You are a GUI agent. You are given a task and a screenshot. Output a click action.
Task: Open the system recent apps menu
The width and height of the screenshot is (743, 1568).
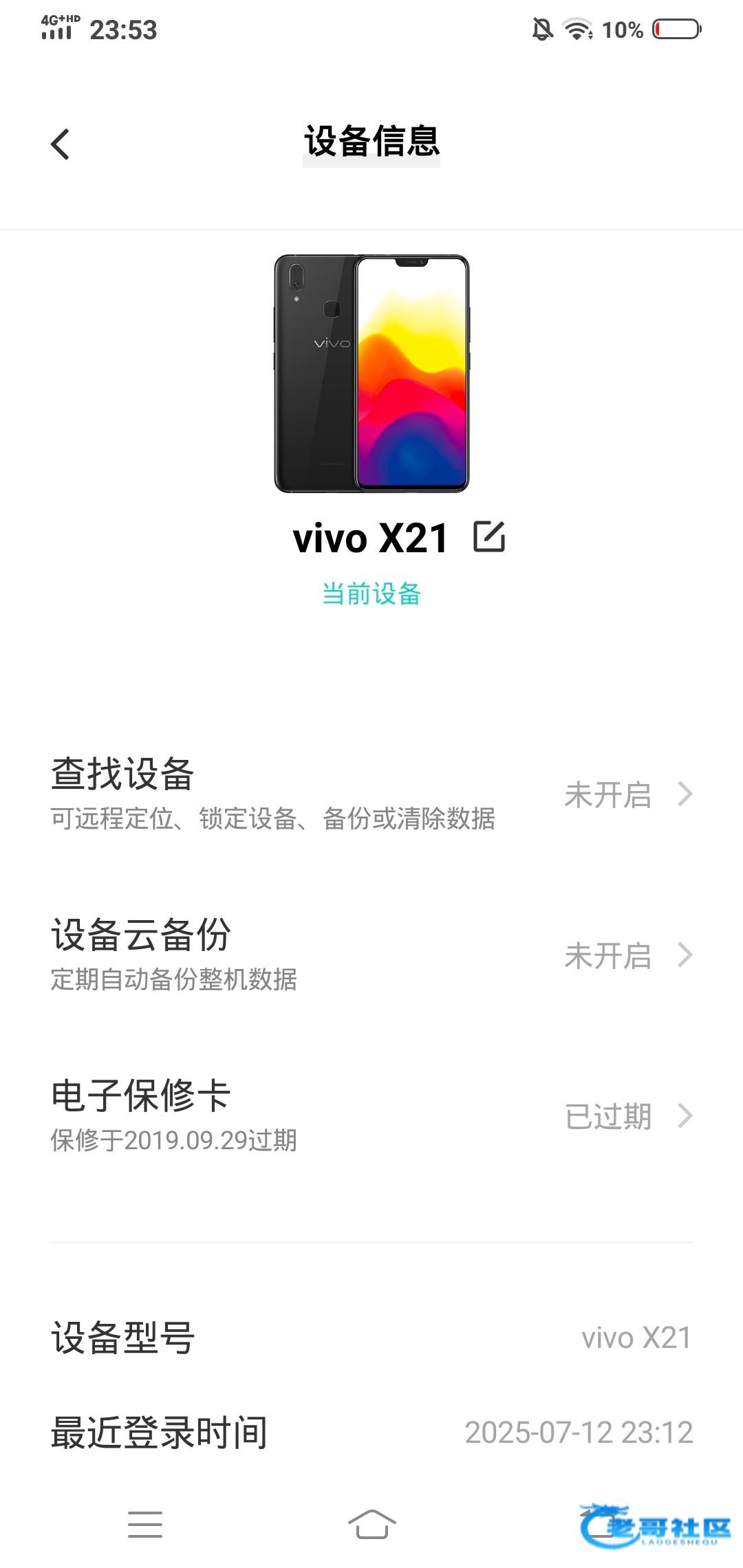145,1524
